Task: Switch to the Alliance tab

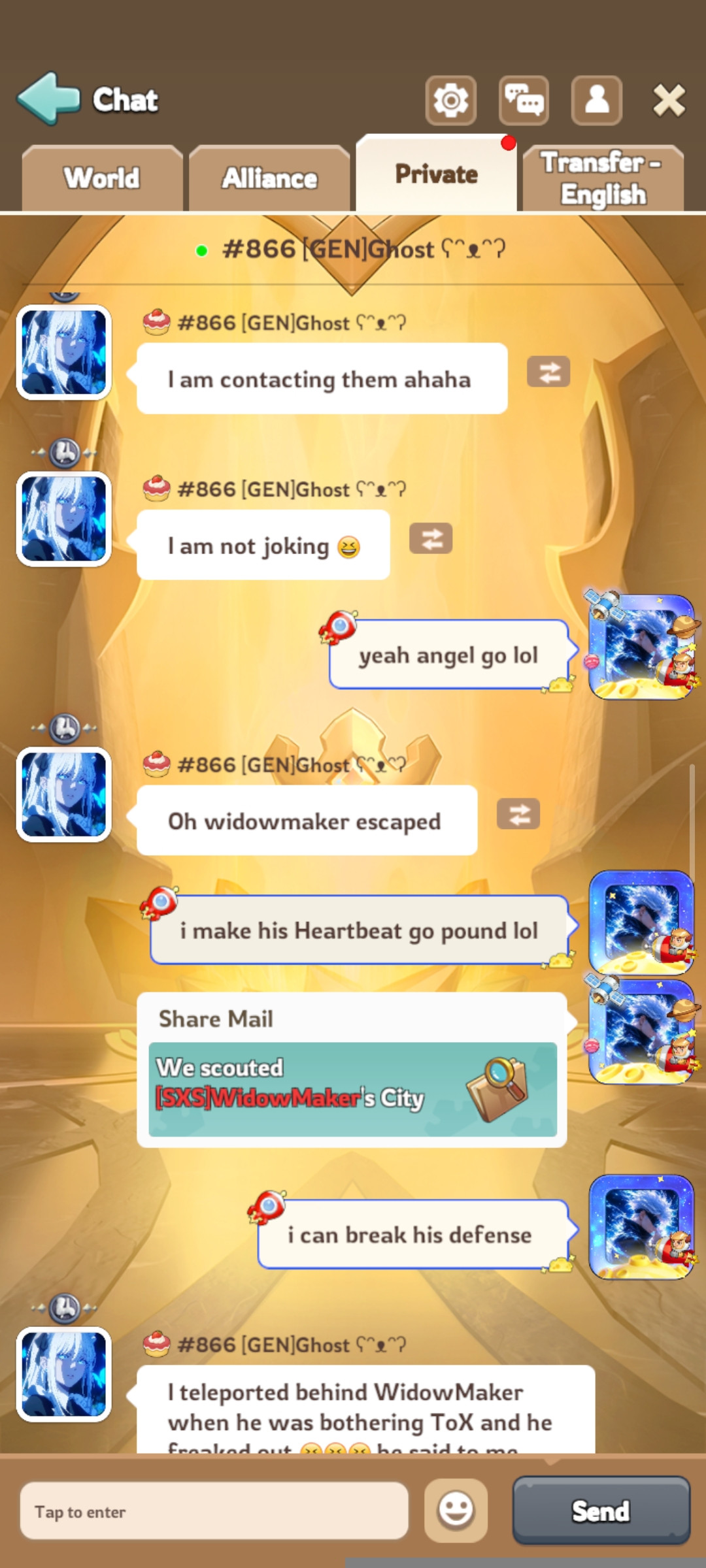Action: pos(269,178)
